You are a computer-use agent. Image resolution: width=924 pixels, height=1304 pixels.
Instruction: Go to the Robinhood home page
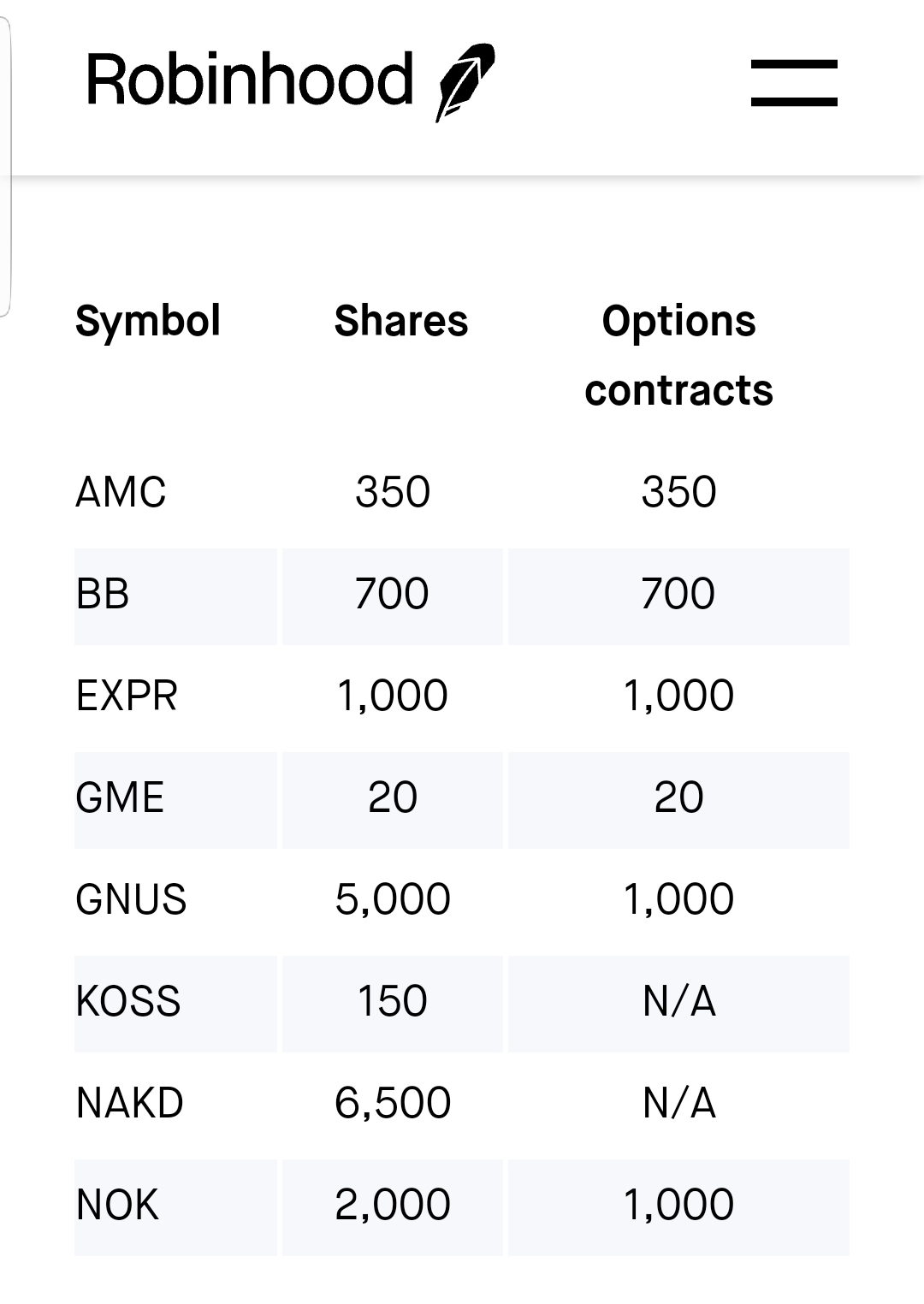(x=289, y=80)
